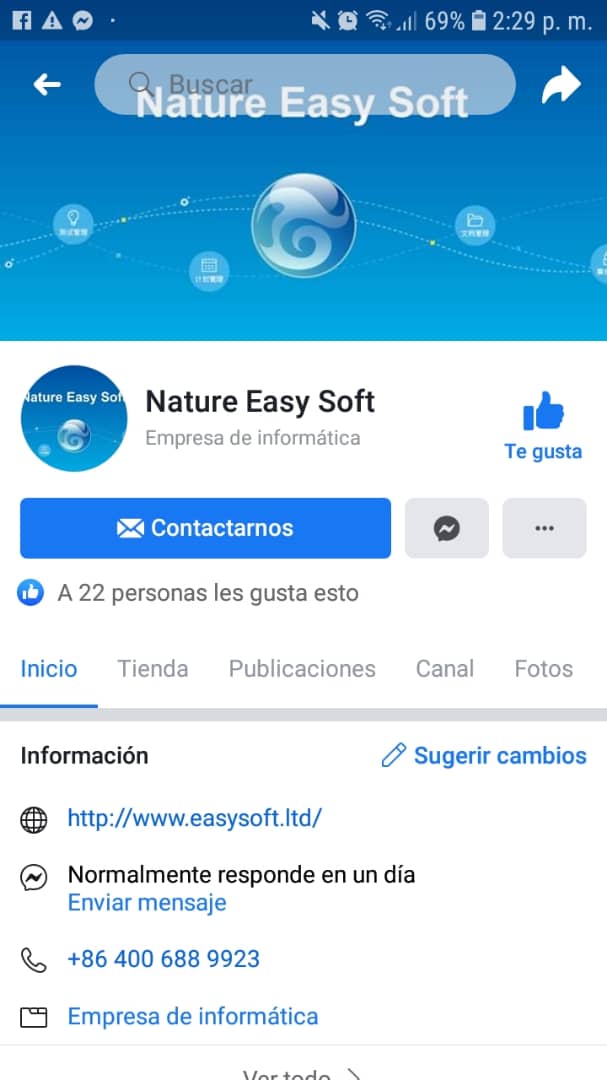Open the more options menu

point(544,528)
